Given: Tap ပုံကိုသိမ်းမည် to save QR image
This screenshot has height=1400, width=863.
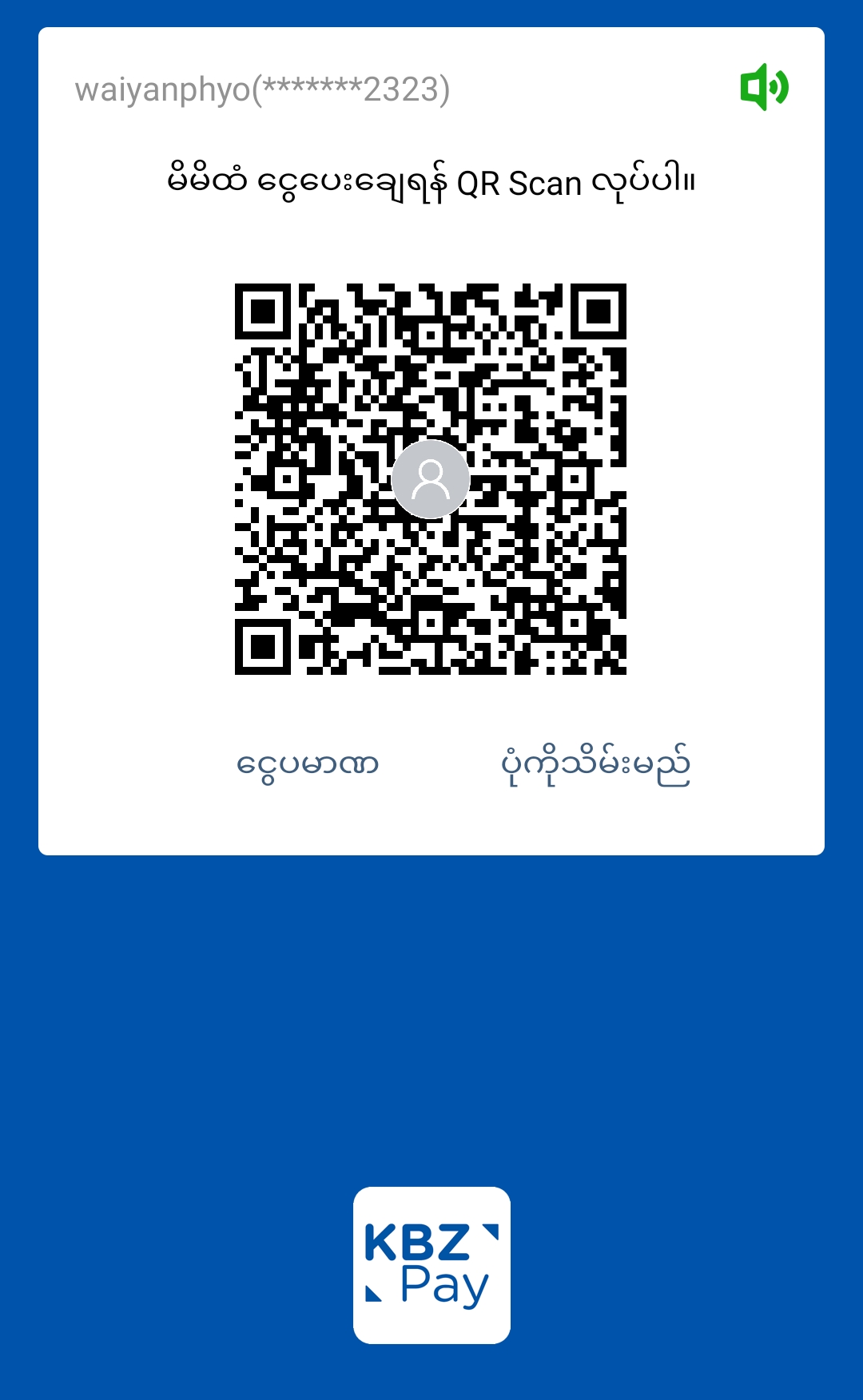Looking at the screenshot, I should 595,764.
